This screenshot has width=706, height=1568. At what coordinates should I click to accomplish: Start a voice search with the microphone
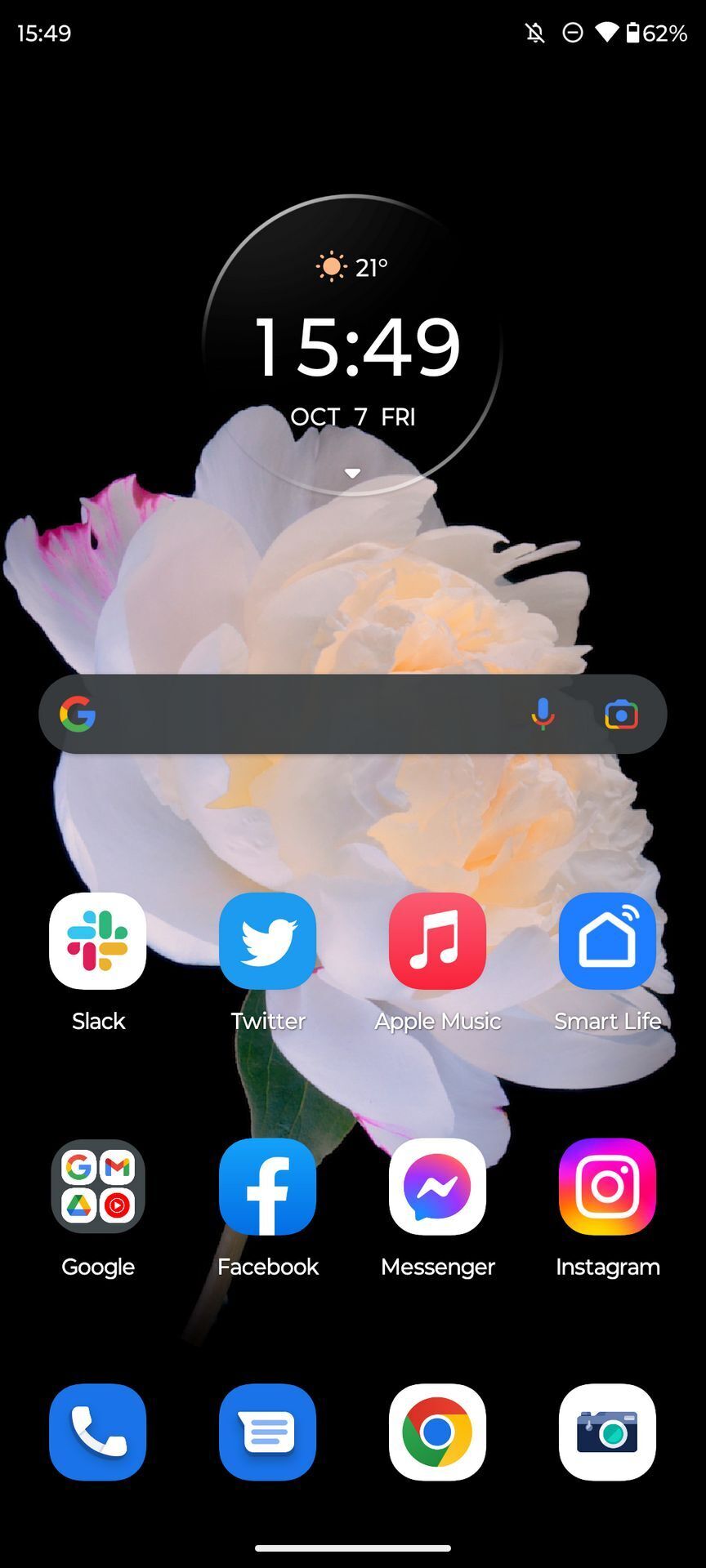click(543, 715)
